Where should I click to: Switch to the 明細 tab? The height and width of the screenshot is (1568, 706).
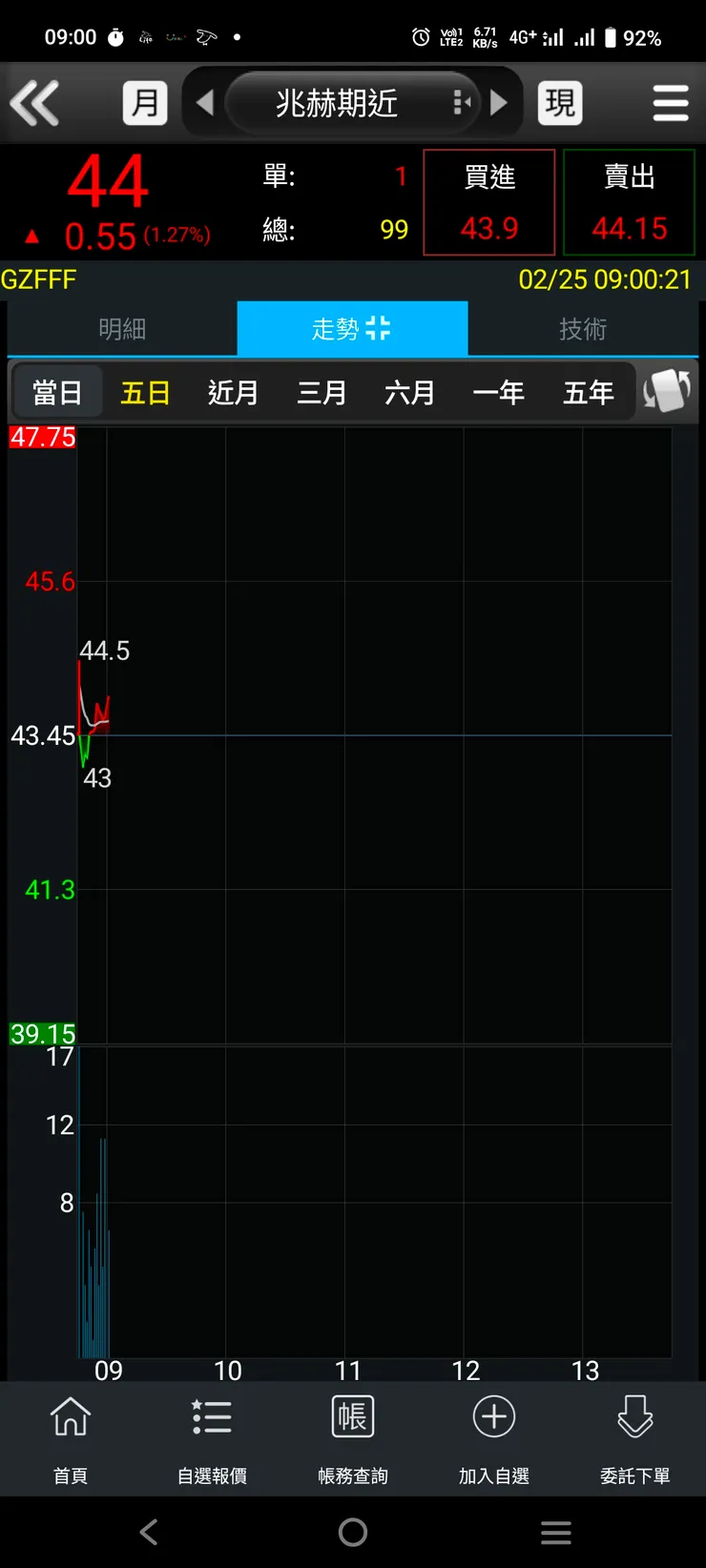coord(122,329)
